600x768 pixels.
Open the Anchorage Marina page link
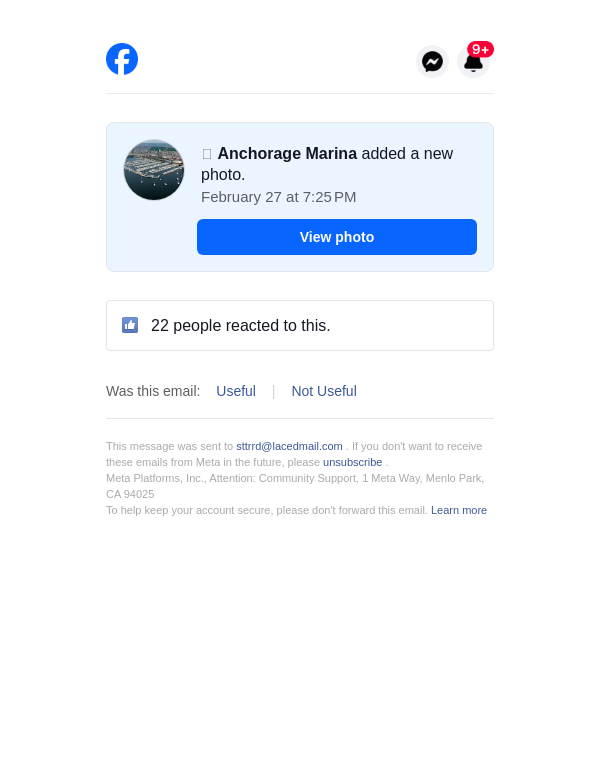pyautogui.click(x=287, y=154)
